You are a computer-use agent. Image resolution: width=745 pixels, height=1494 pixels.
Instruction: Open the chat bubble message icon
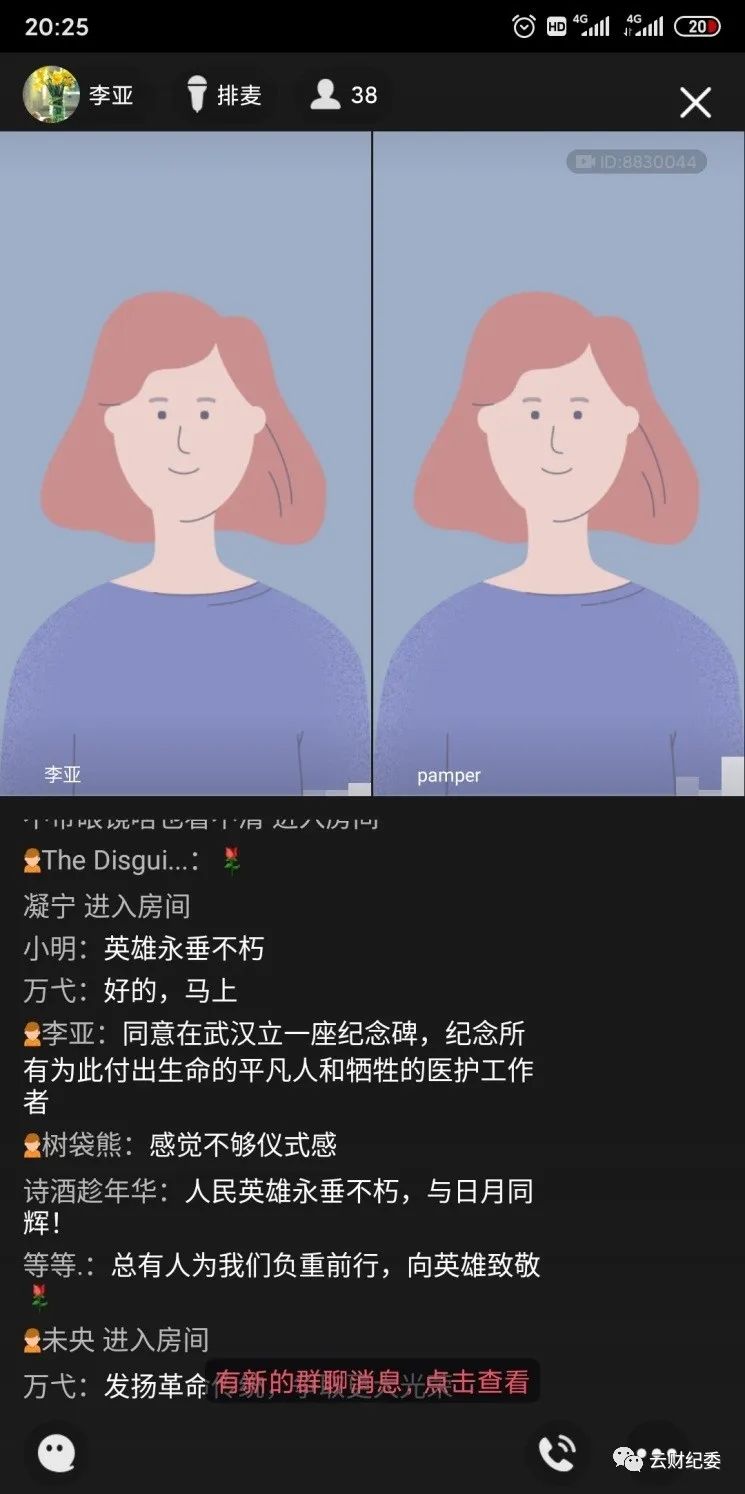[x=56, y=1453]
